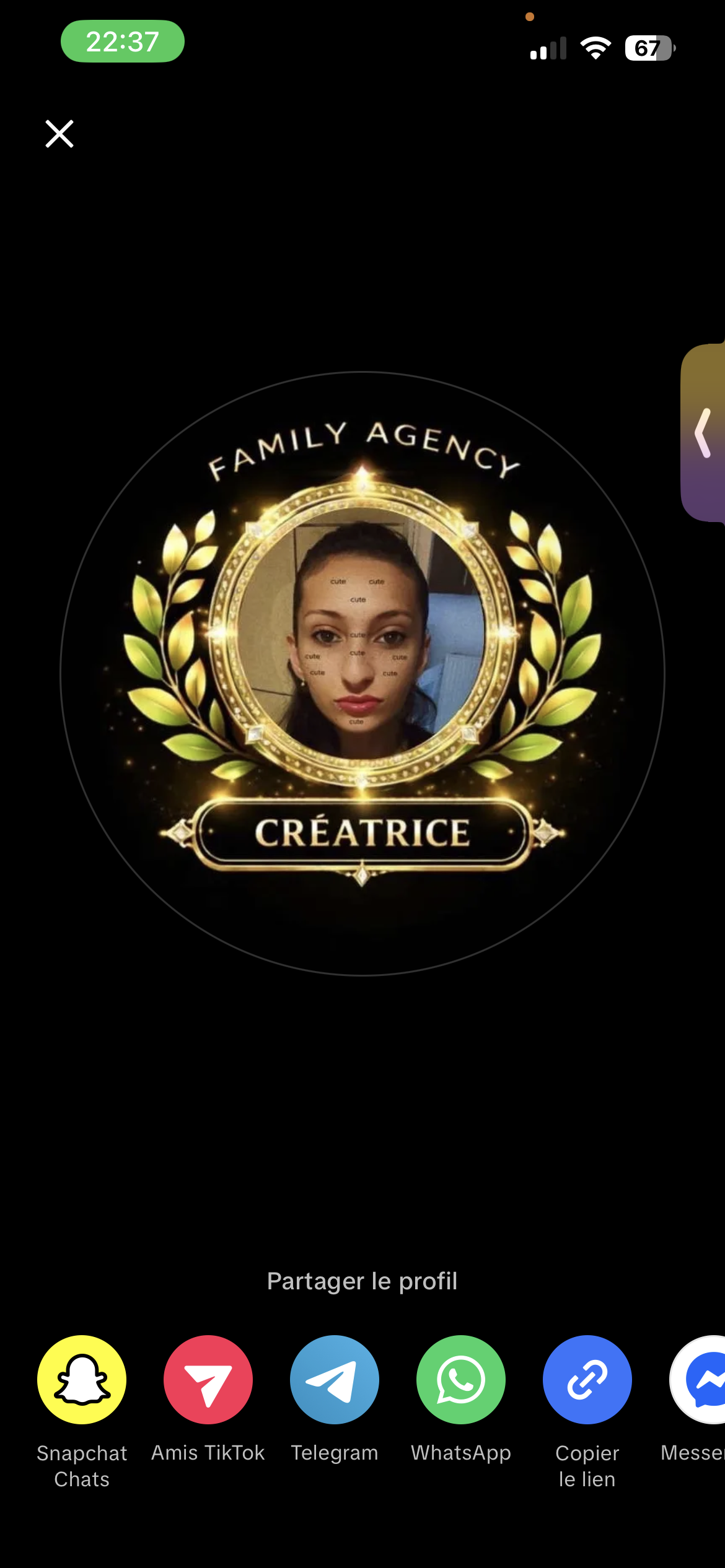Copy the profile link
The height and width of the screenshot is (1568, 725).
pos(587,1380)
